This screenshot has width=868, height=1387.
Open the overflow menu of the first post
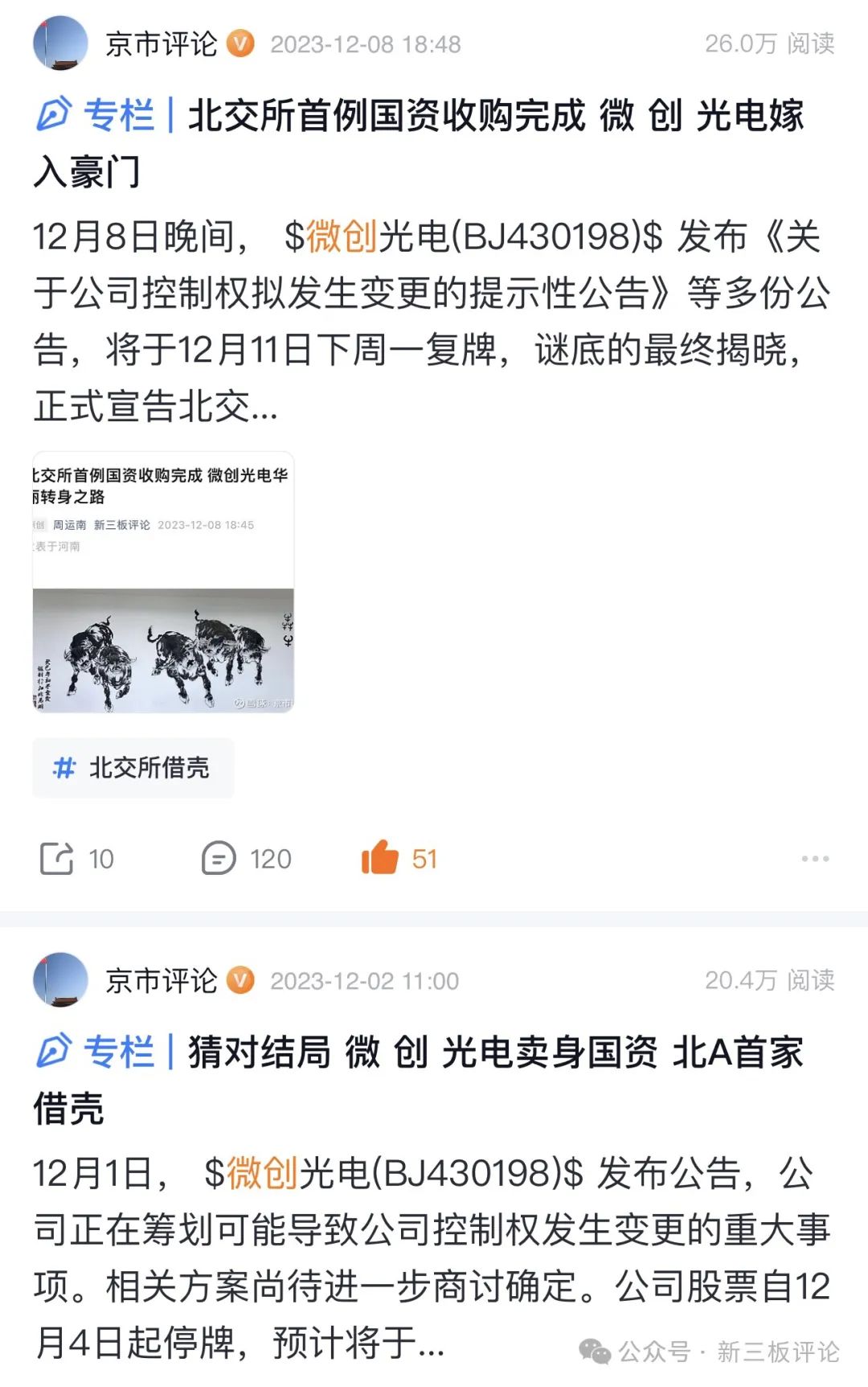click(814, 859)
